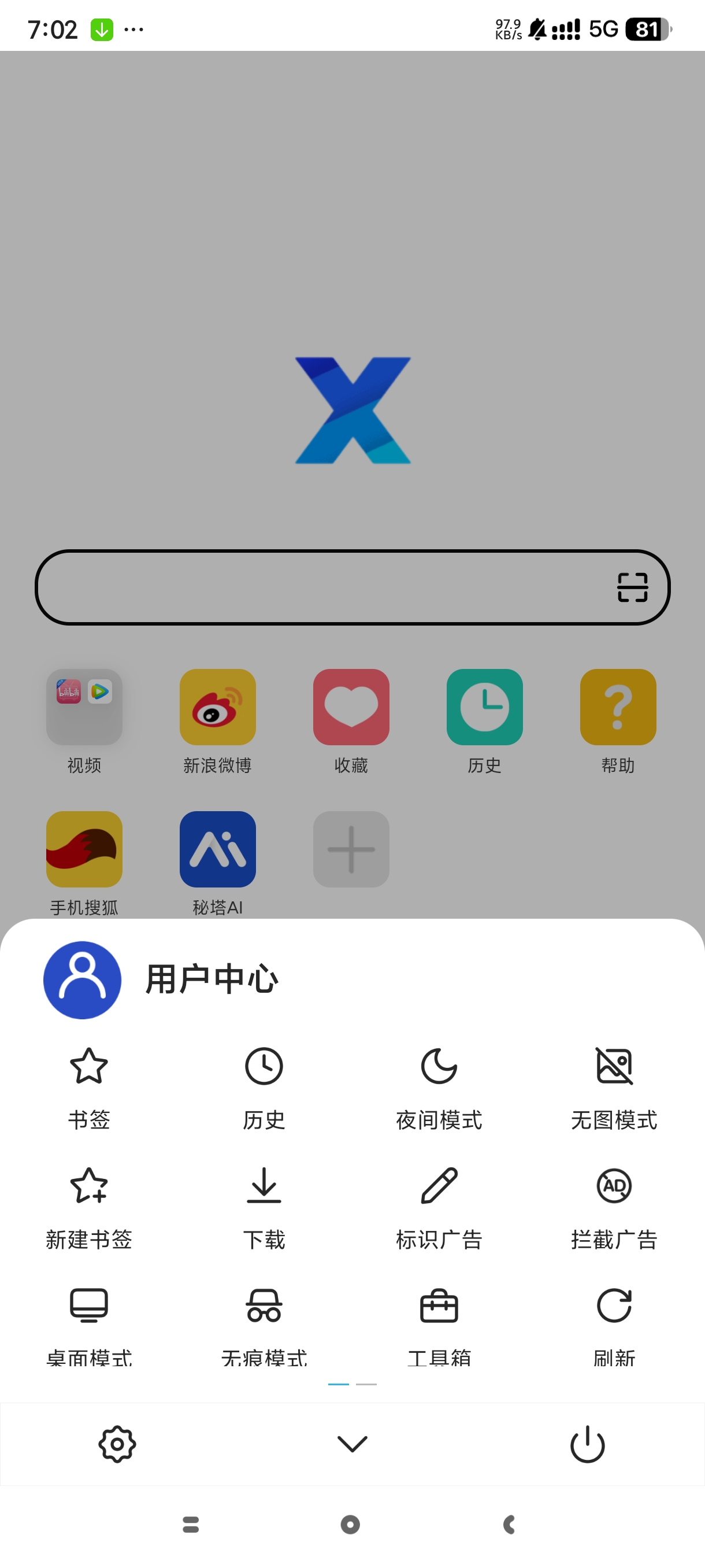Open 拦截广告 ad blocking
Viewport: 705px width, 1568px height.
(x=614, y=1207)
